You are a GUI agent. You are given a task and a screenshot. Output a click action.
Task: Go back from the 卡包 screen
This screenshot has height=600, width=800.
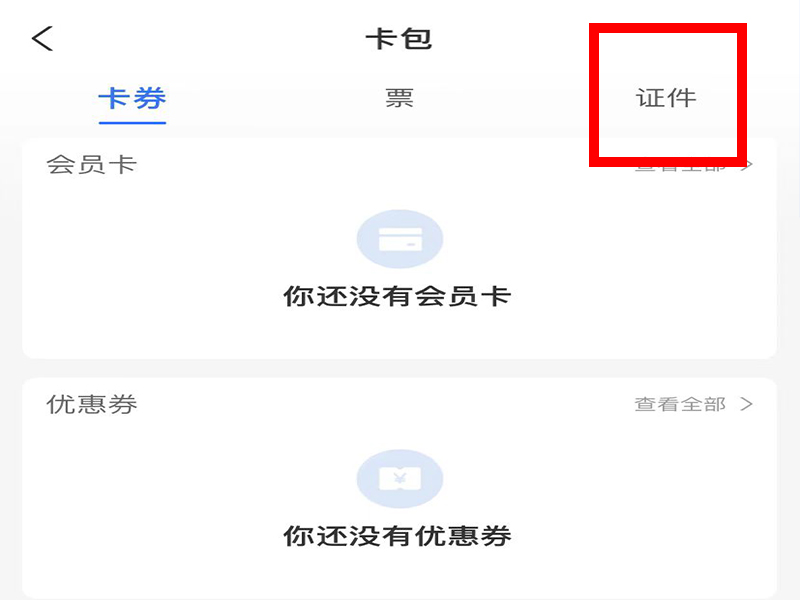(42, 39)
